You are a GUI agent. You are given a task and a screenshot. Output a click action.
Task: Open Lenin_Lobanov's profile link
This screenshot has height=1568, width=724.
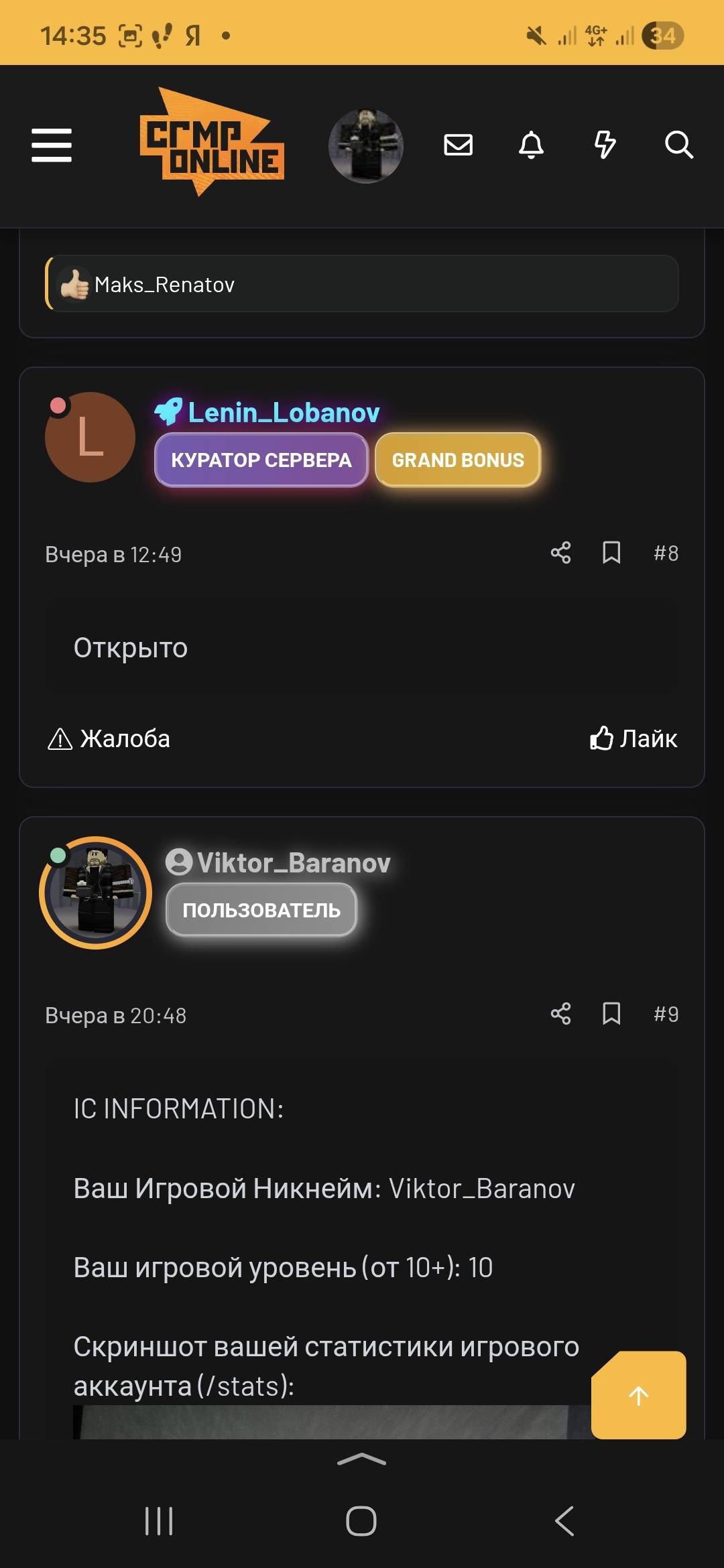[284, 413]
